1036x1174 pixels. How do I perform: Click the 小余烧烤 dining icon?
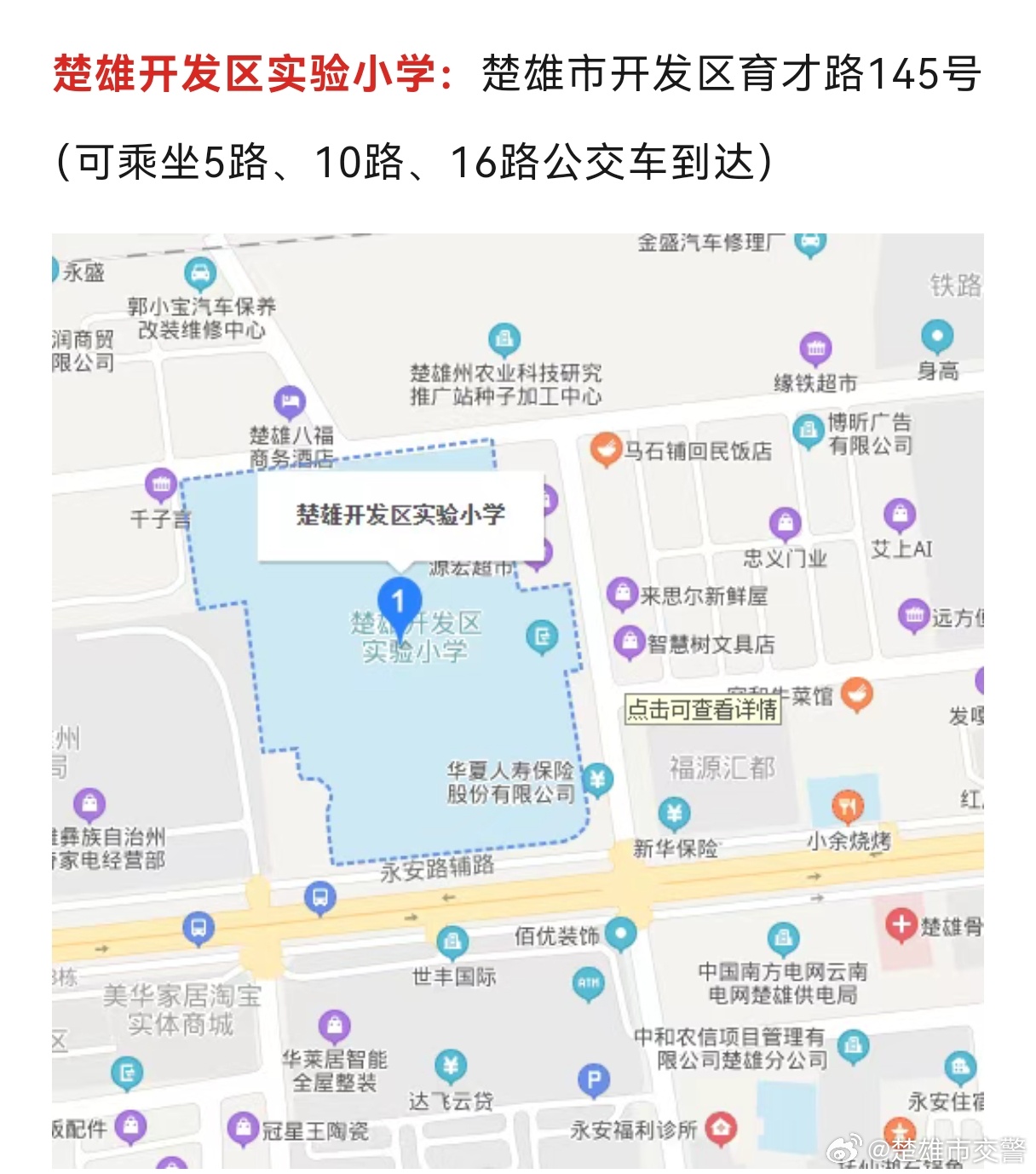point(849,807)
